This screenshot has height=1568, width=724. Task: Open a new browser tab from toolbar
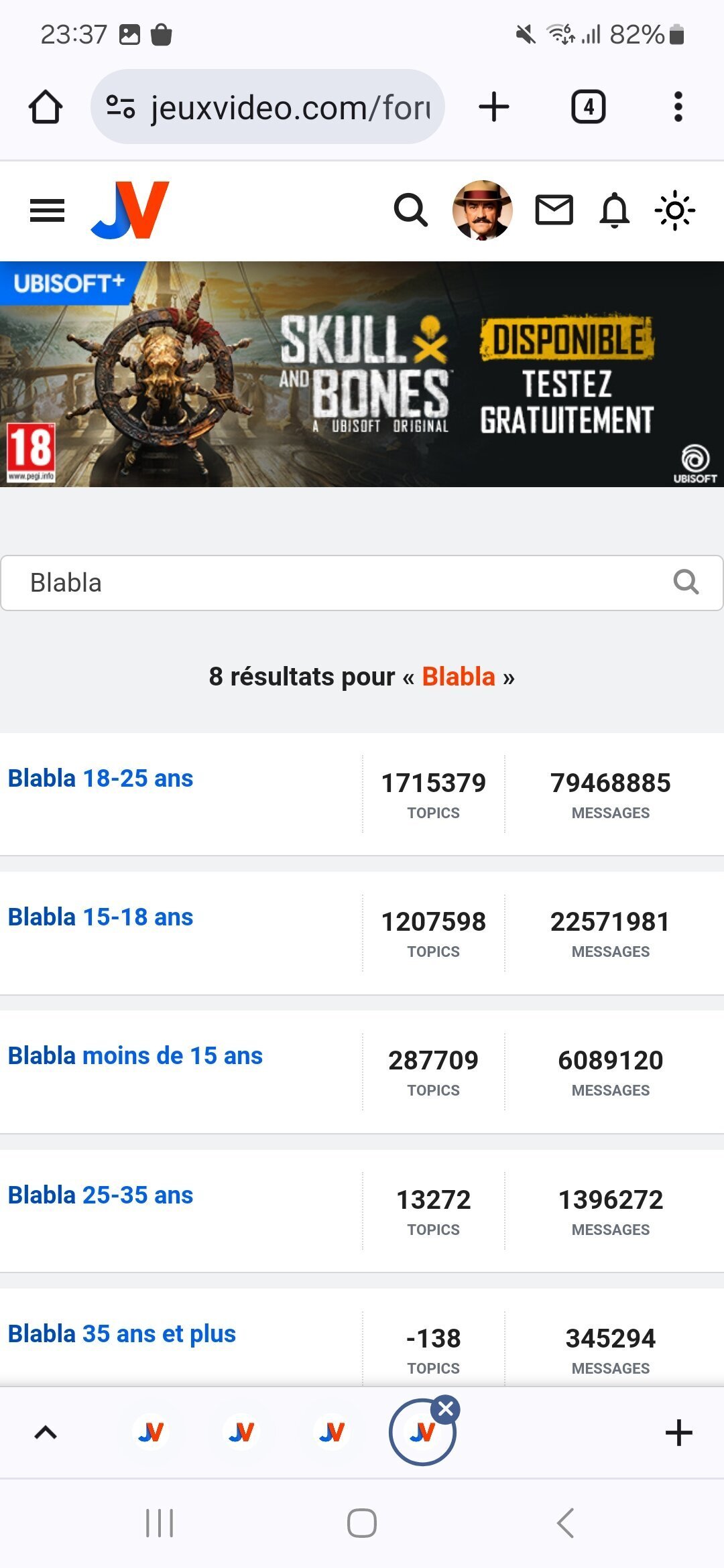coord(494,107)
